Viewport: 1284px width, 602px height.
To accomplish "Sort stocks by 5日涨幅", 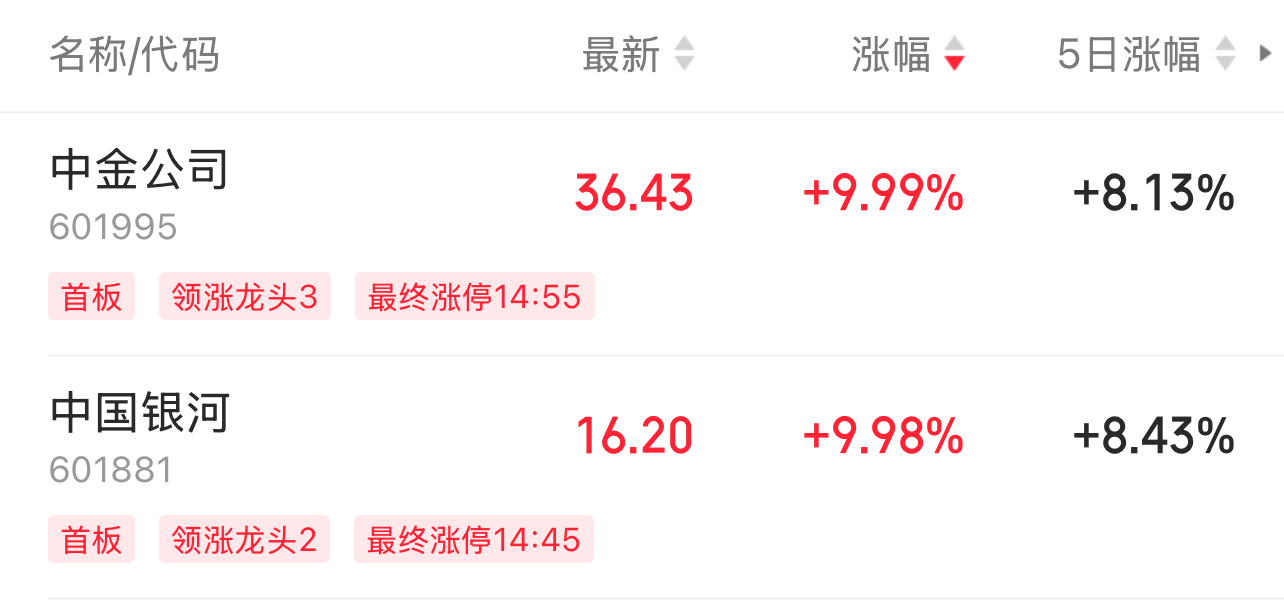I will [x=1145, y=54].
